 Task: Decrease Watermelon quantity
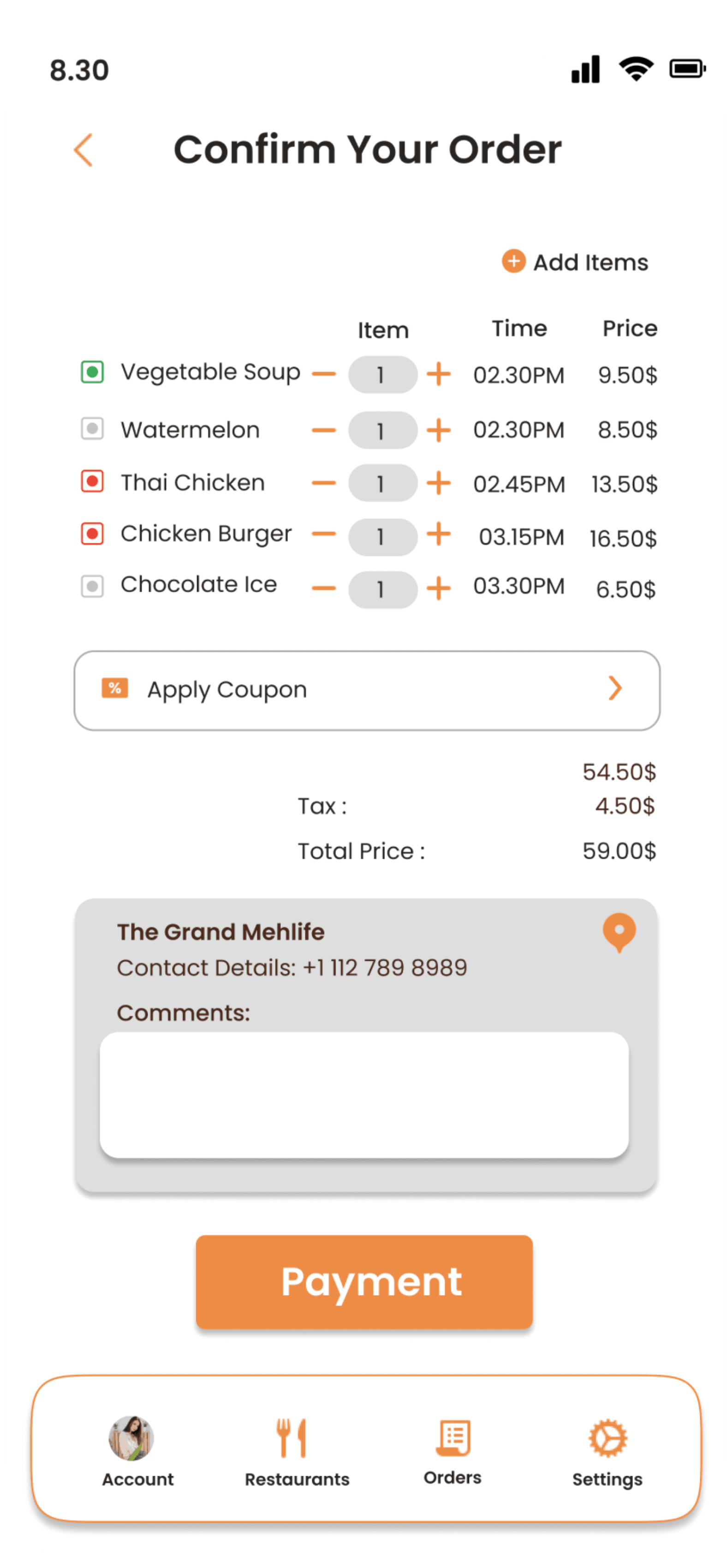[x=324, y=430]
